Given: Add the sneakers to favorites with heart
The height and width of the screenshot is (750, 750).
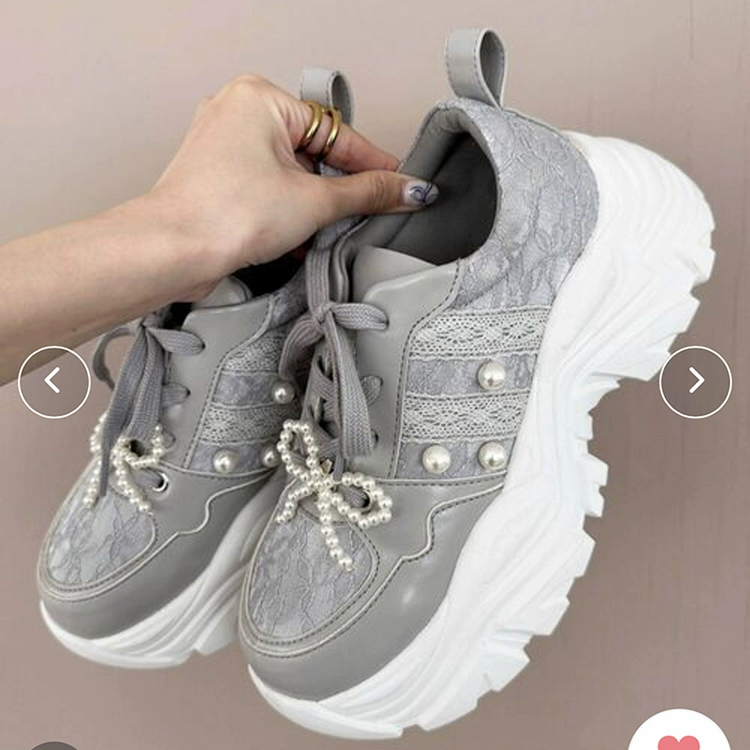Looking at the screenshot, I should [682, 738].
